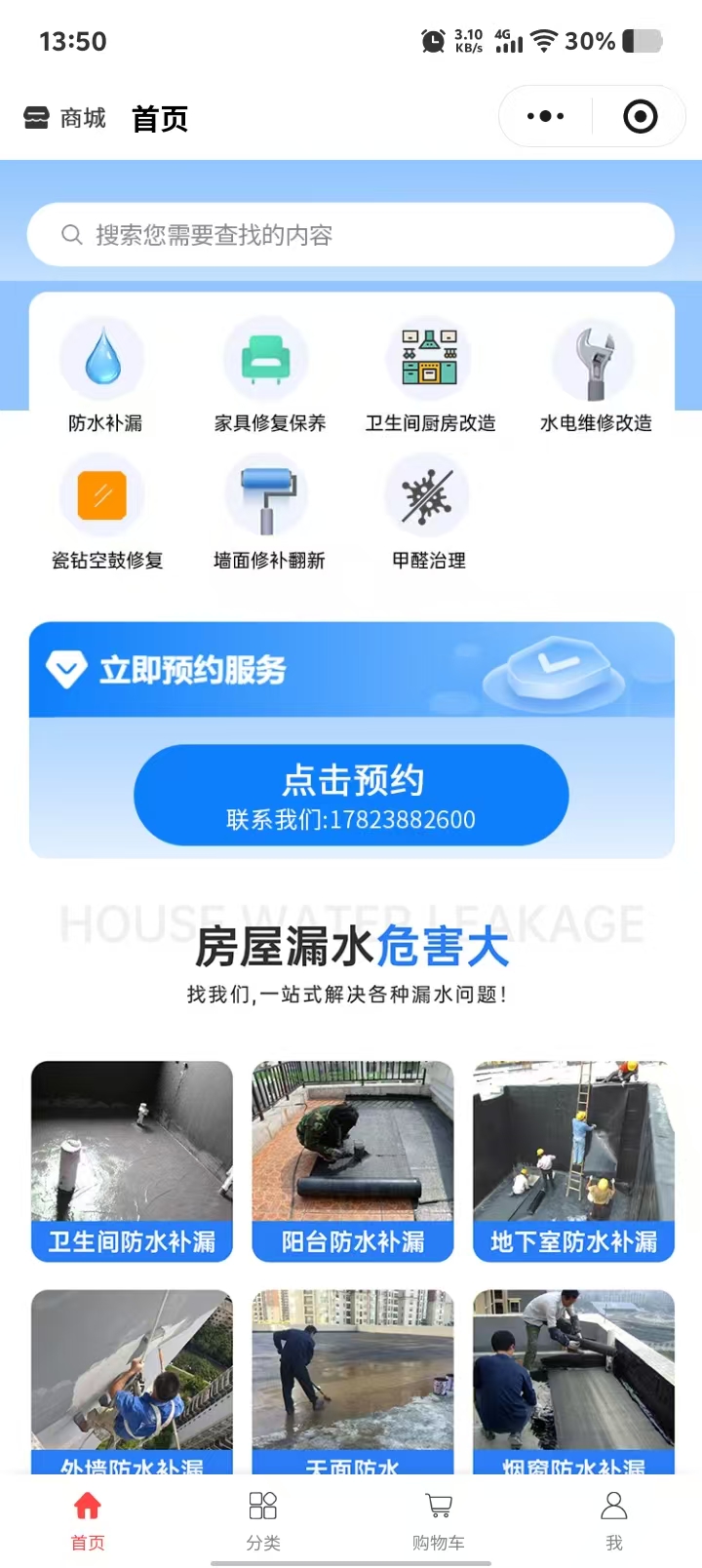Open the 防水补漏 category

click(x=103, y=375)
